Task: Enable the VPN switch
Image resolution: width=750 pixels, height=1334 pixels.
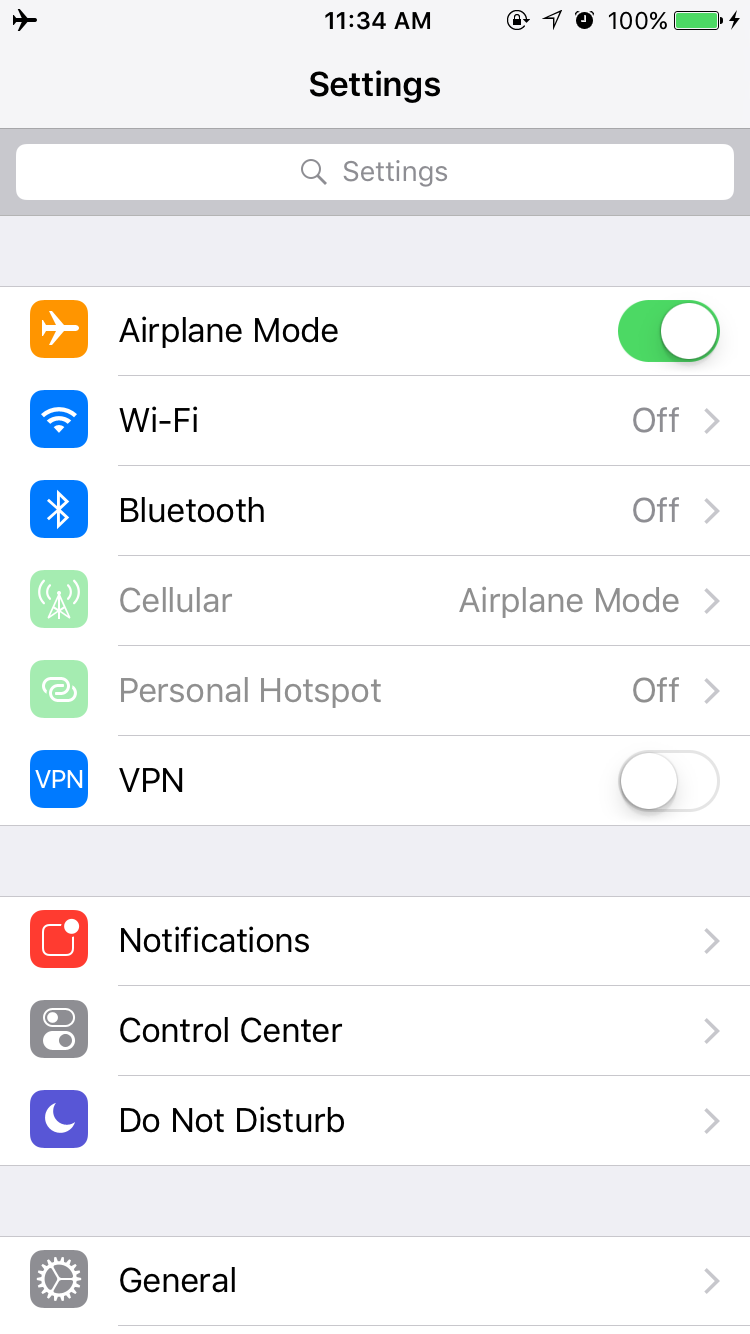Action: 668,781
